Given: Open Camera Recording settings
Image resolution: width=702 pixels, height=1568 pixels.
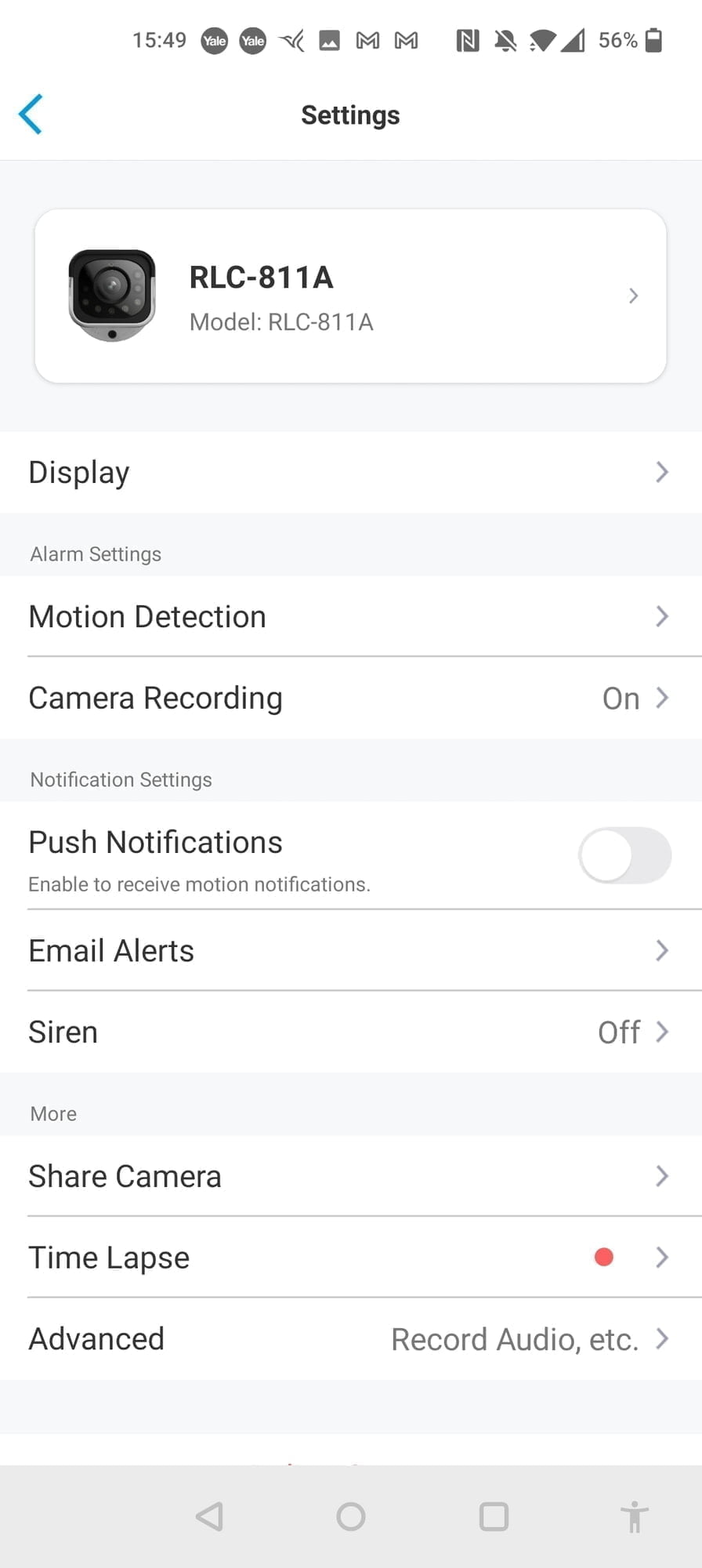Looking at the screenshot, I should point(350,699).
